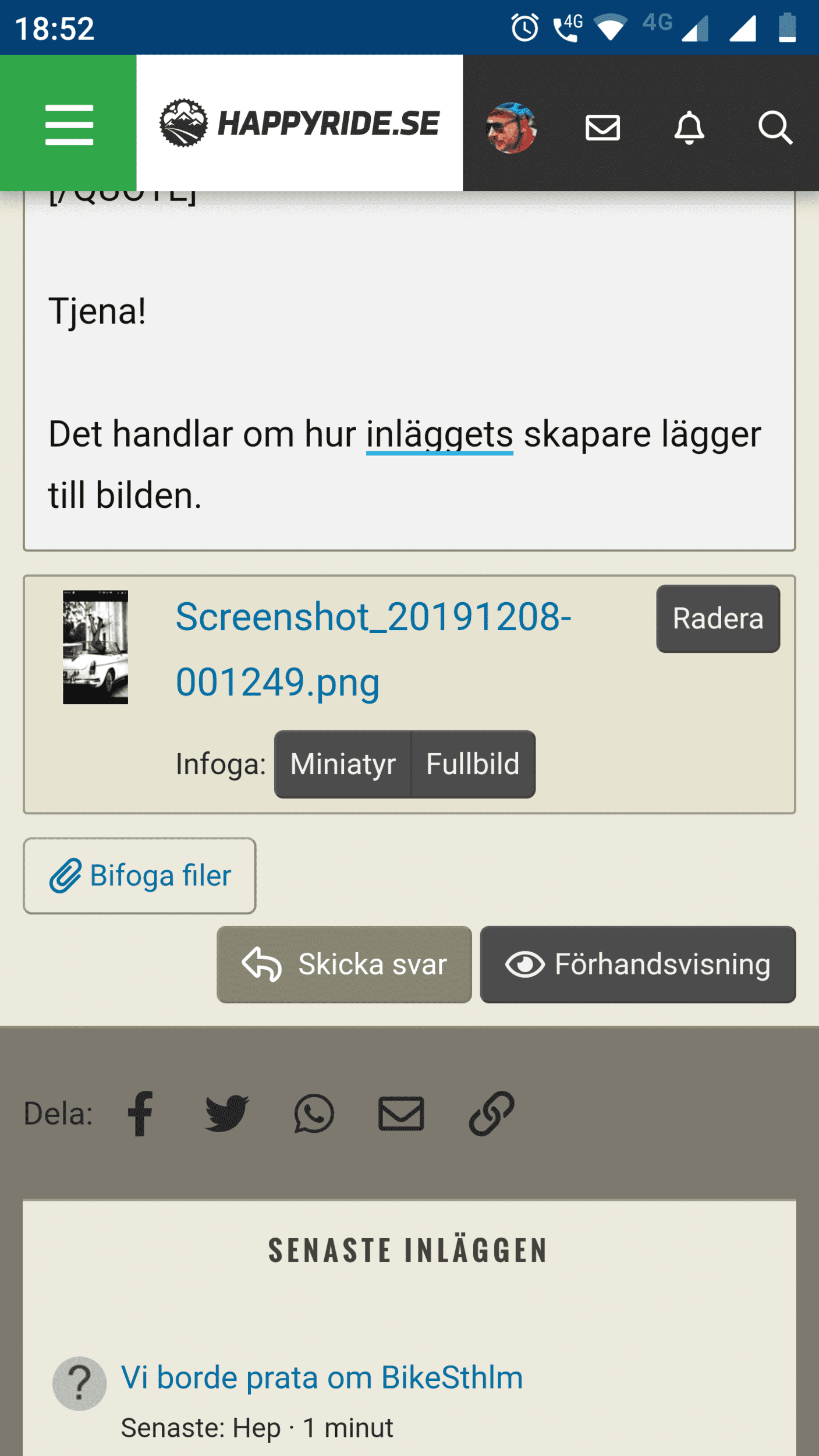Screen dimensions: 819x1456
Task: Open the notifications bell
Action: pos(689,128)
